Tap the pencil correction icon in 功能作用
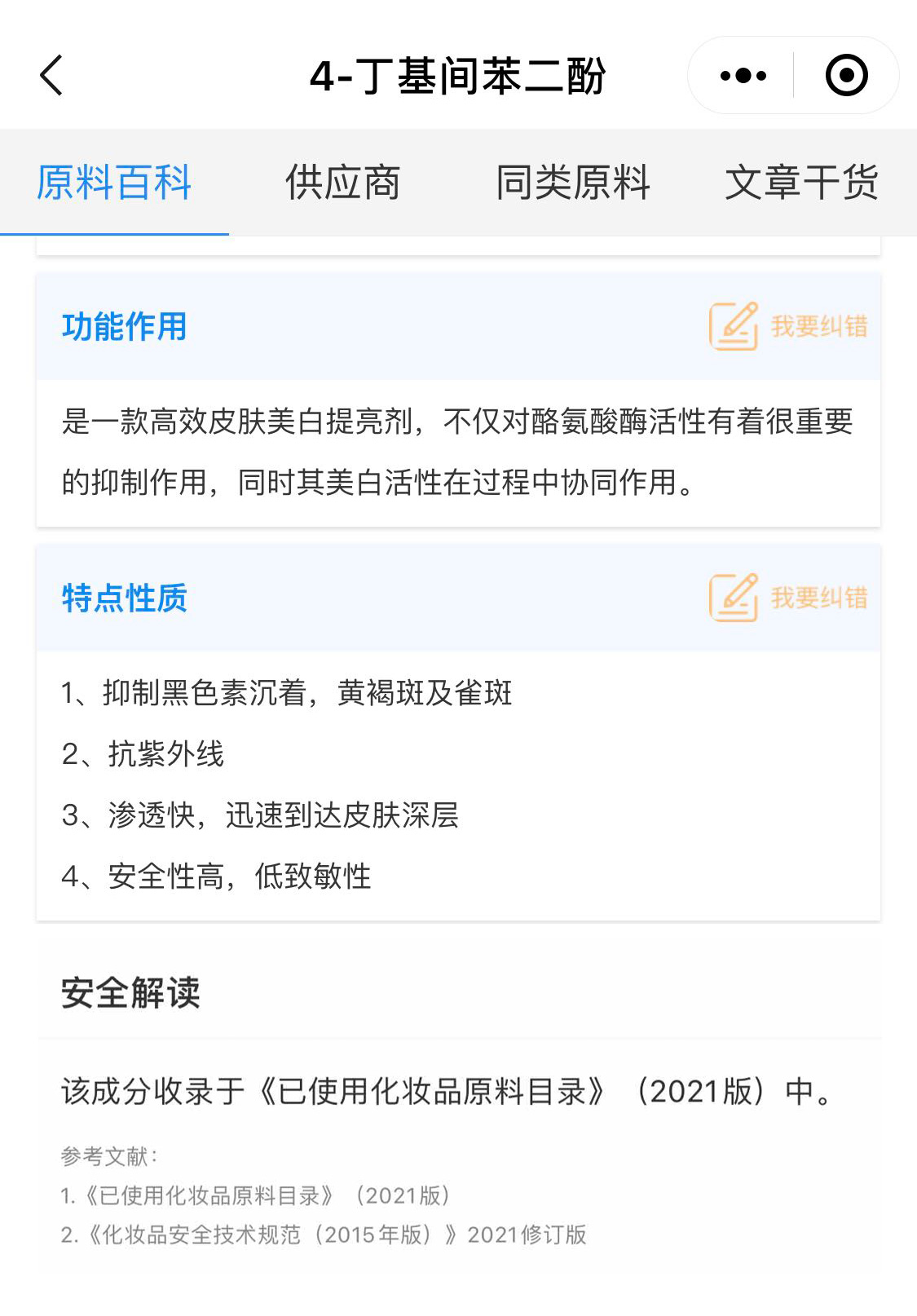The width and height of the screenshot is (917, 1316). tap(732, 325)
